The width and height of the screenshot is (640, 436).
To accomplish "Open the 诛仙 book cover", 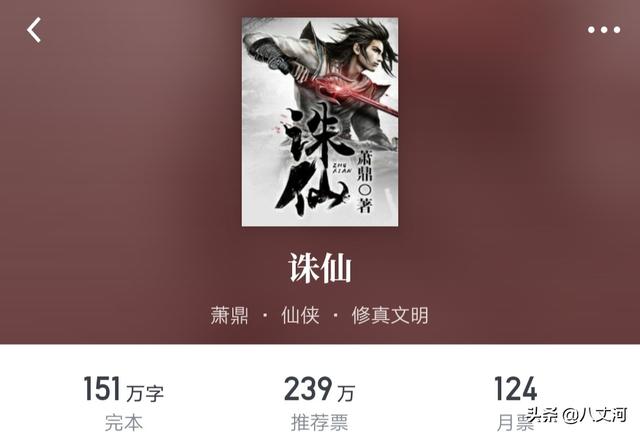I will [320, 121].
